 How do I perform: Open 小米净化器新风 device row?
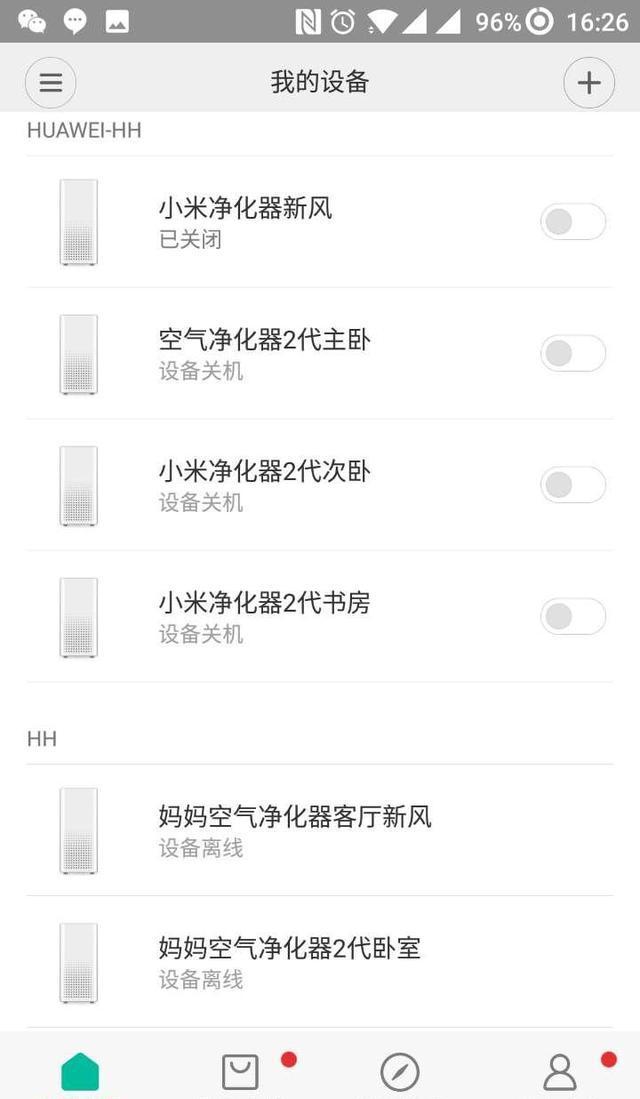[x=320, y=222]
